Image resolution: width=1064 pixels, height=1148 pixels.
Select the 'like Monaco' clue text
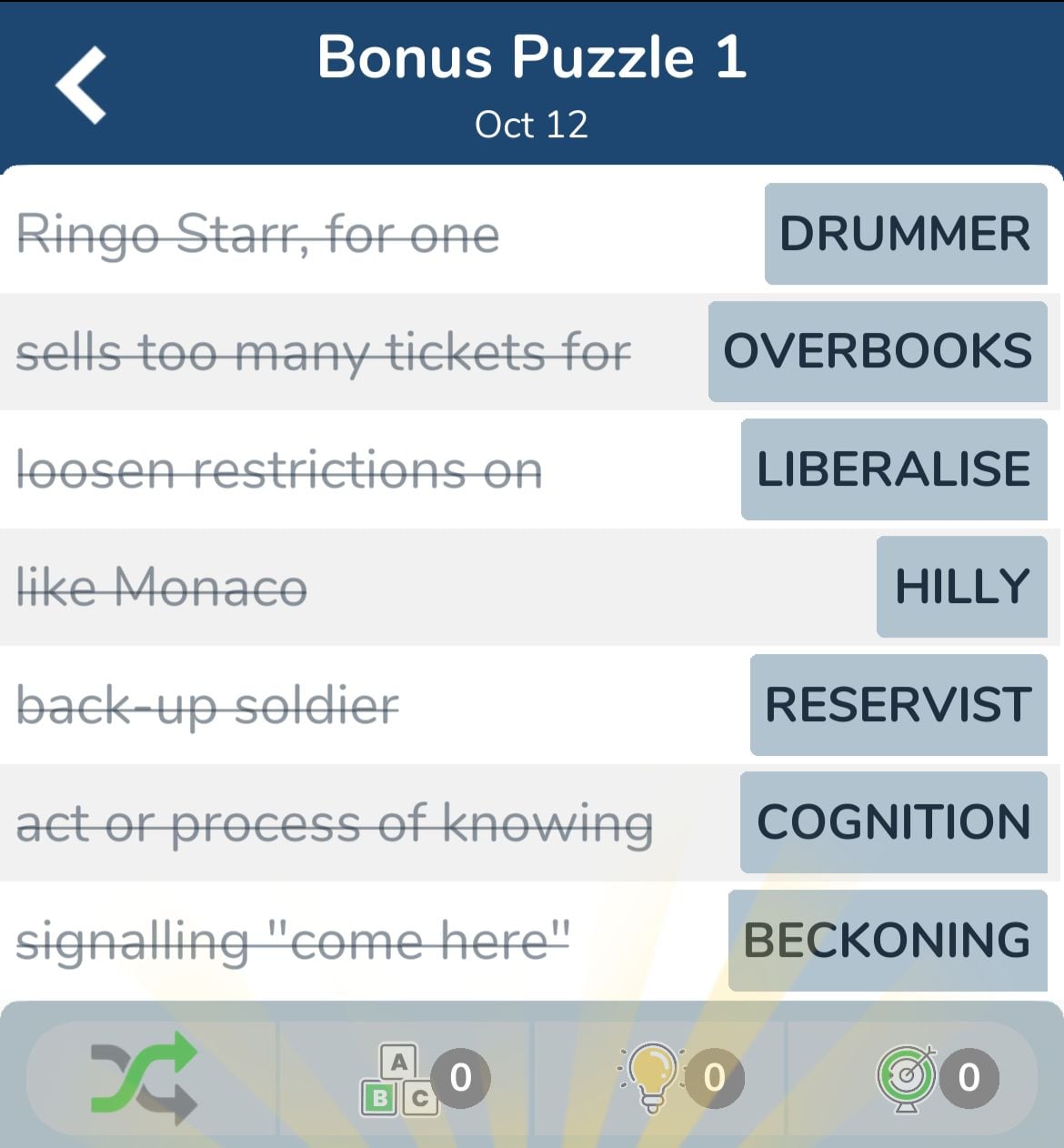(162, 587)
